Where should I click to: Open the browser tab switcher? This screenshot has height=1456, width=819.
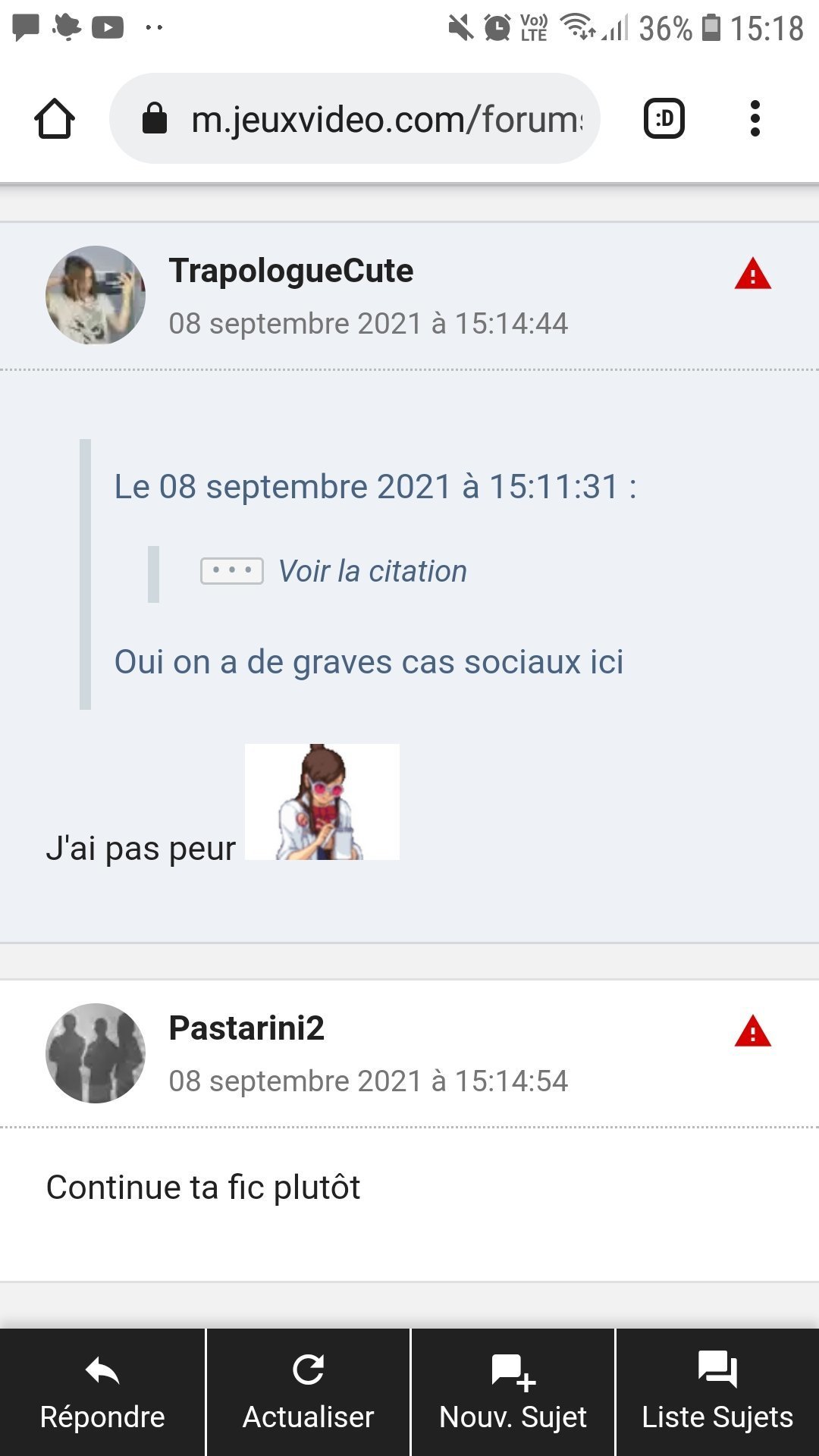pyautogui.click(x=664, y=118)
